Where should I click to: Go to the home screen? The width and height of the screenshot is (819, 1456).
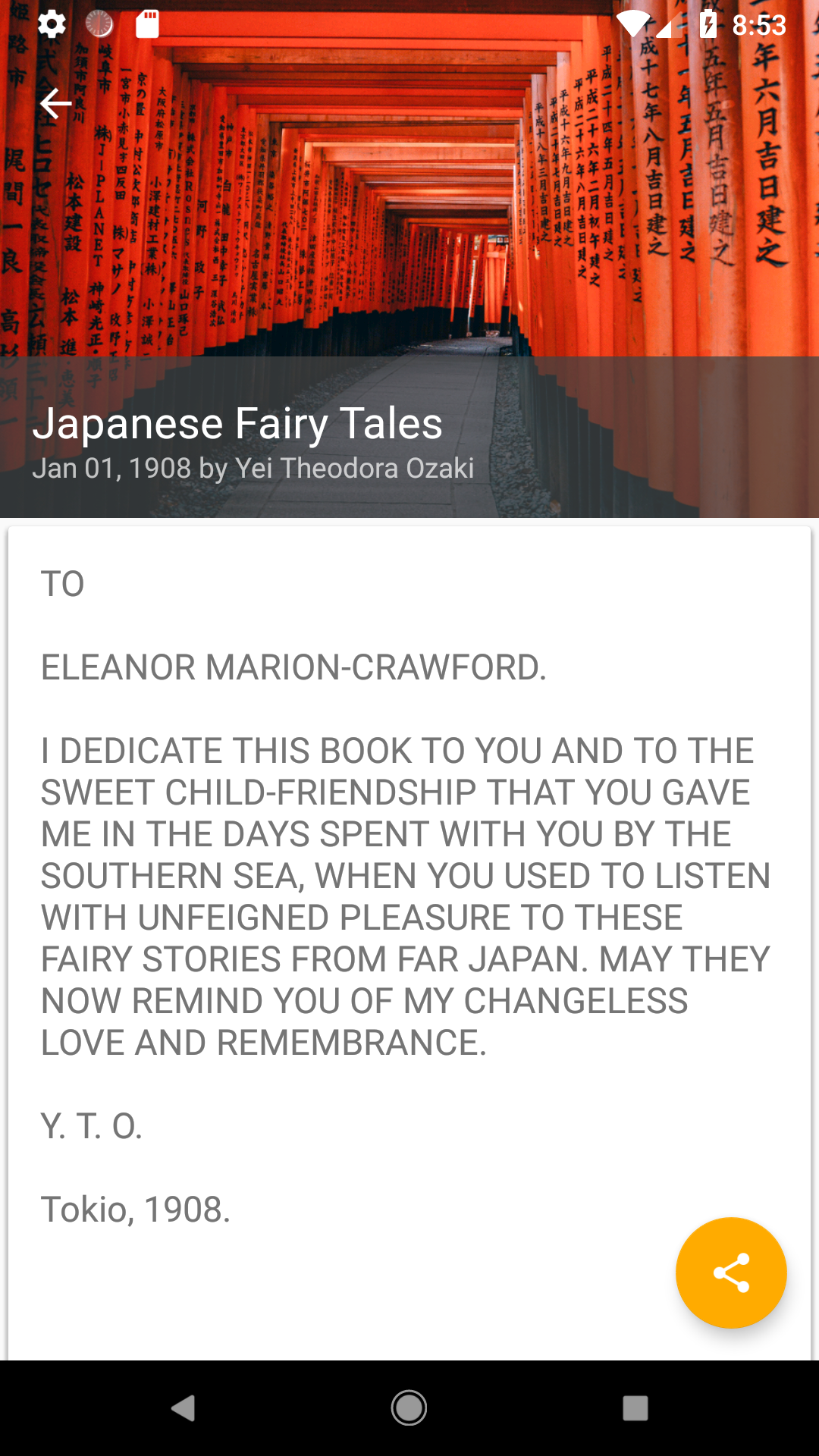tap(409, 1408)
